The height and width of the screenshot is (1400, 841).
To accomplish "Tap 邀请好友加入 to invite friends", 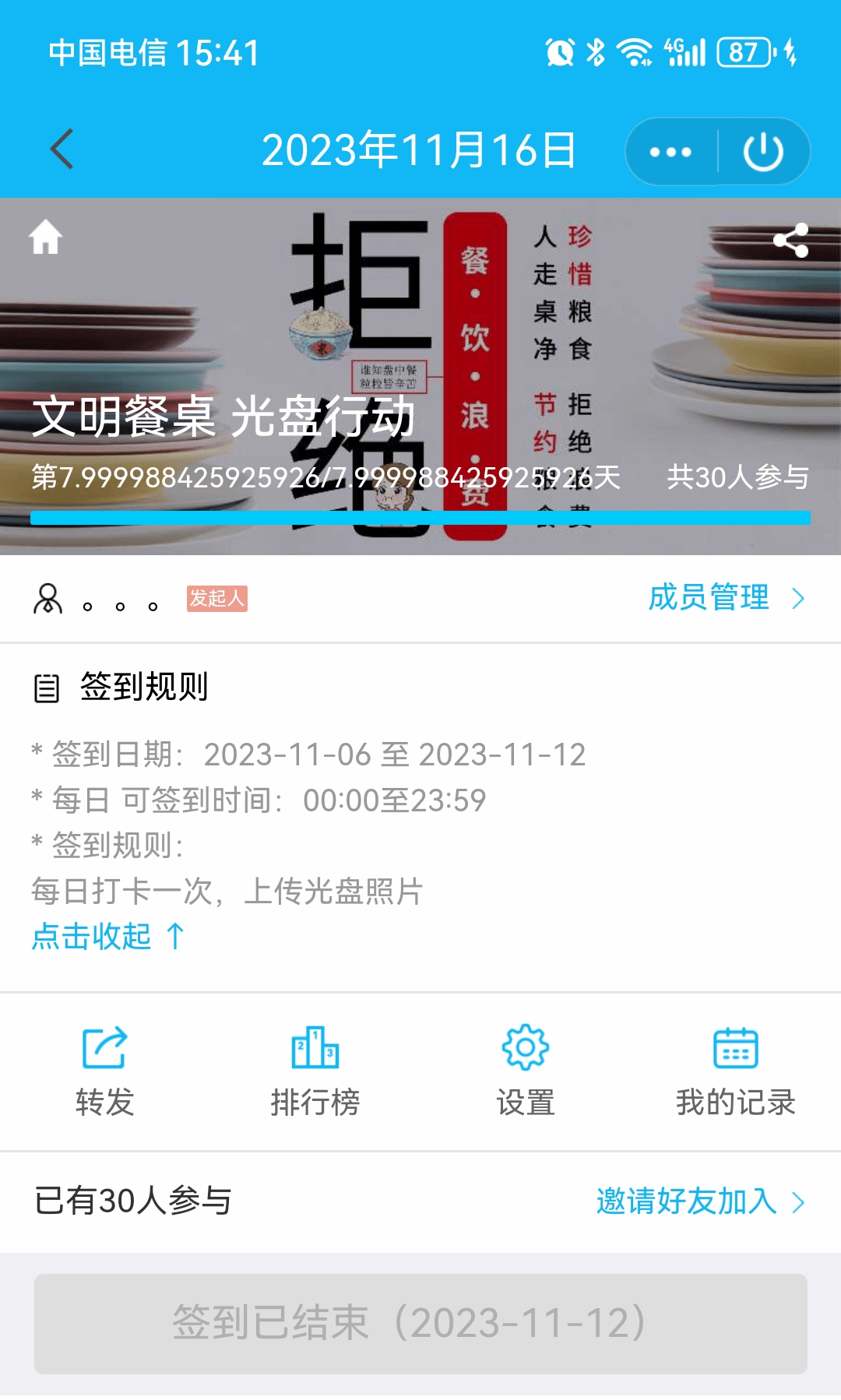I will click(x=699, y=1201).
